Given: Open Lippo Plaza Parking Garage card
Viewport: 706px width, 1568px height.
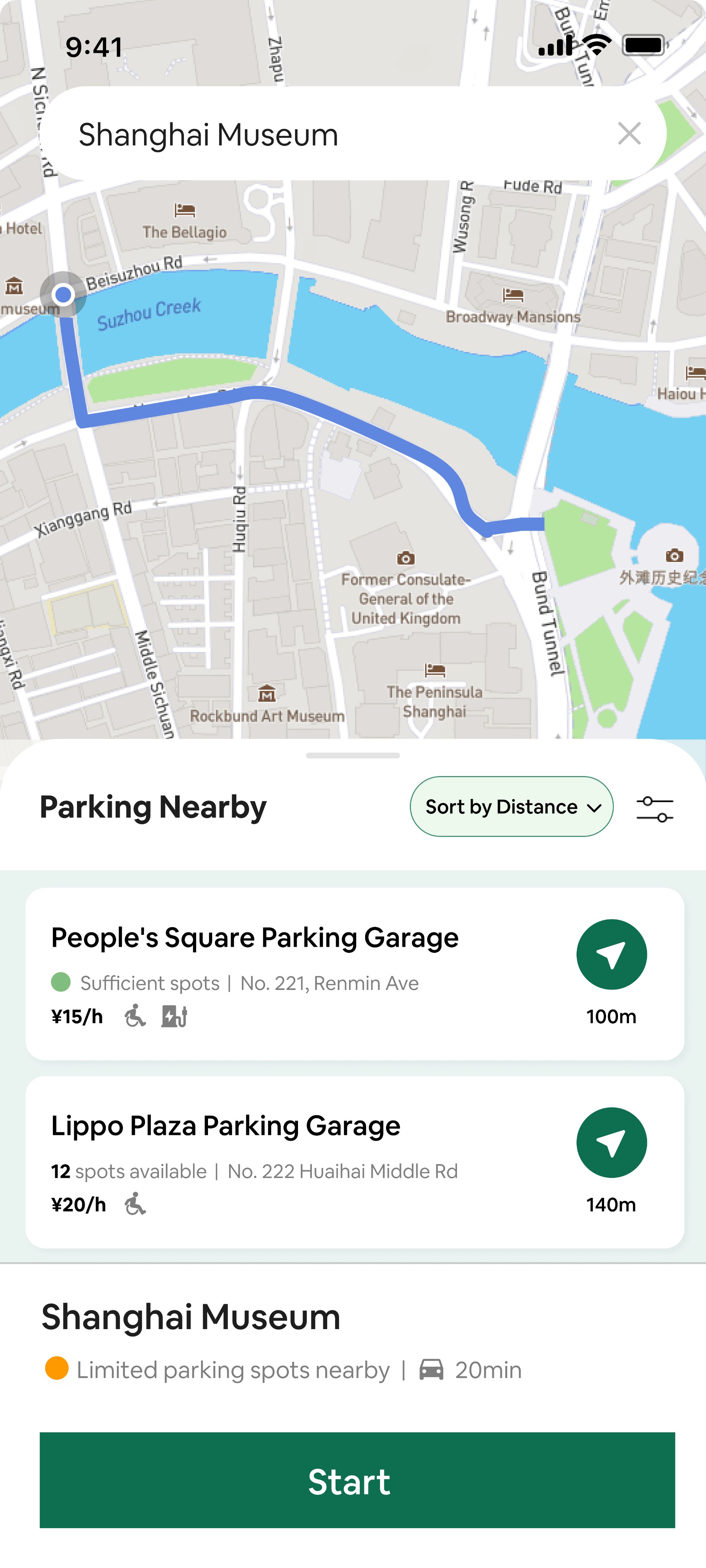Looking at the screenshot, I should [x=354, y=1161].
